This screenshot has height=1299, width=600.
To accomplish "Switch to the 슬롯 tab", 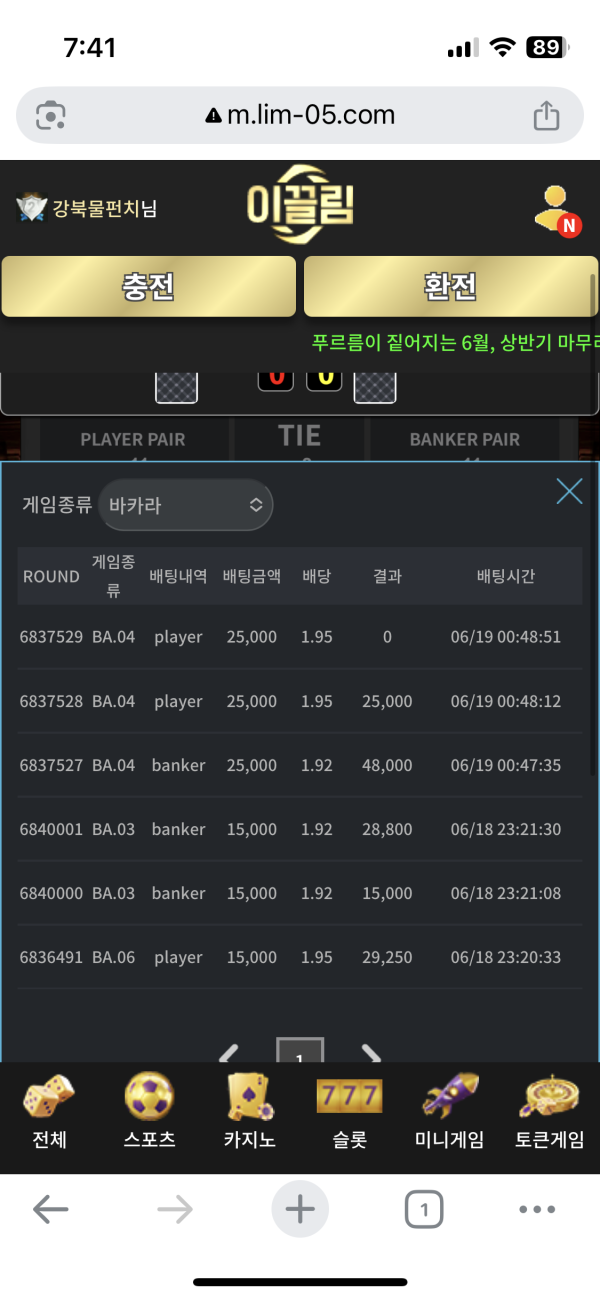I will point(349,1112).
